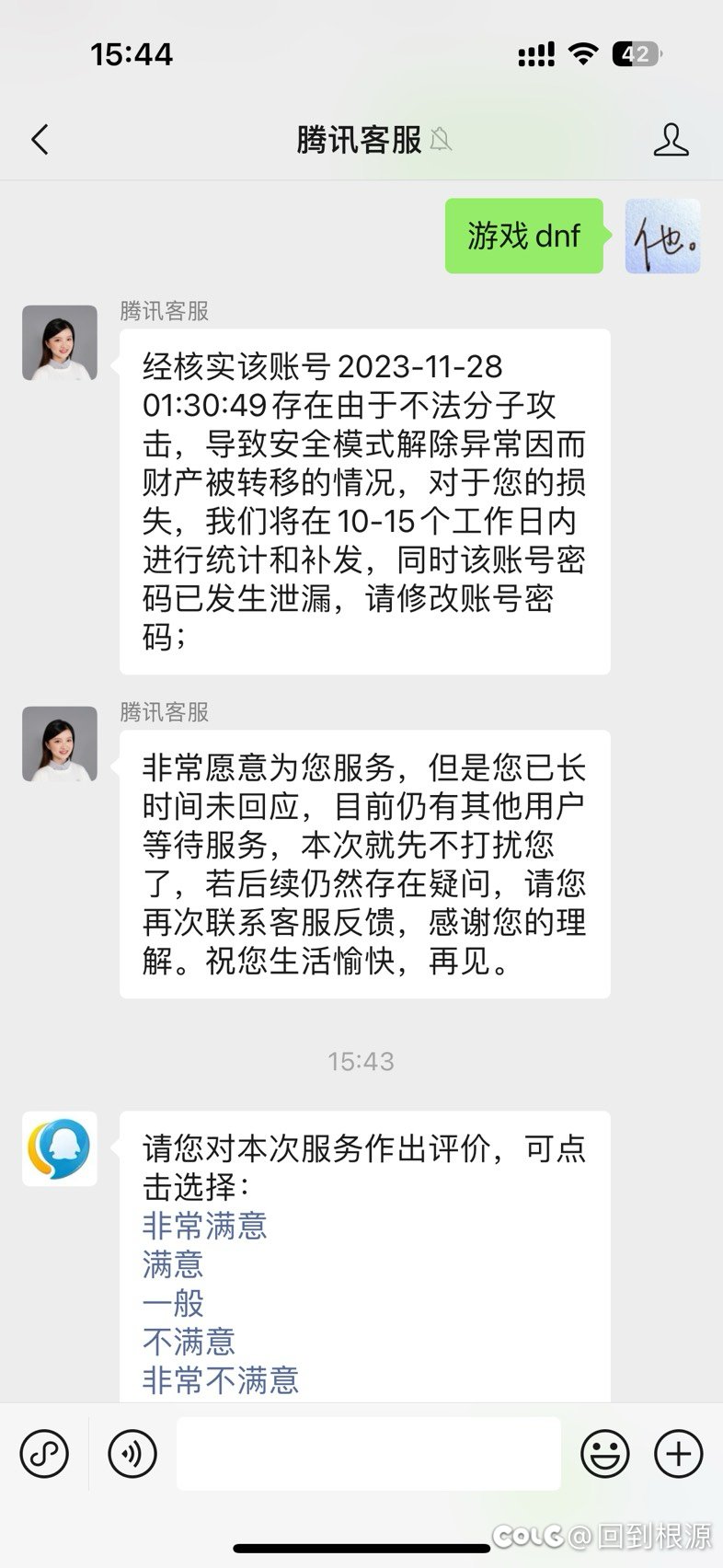Open the contact profile icon top right
This screenshot has height=1568, width=723.
pyautogui.click(x=672, y=139)
